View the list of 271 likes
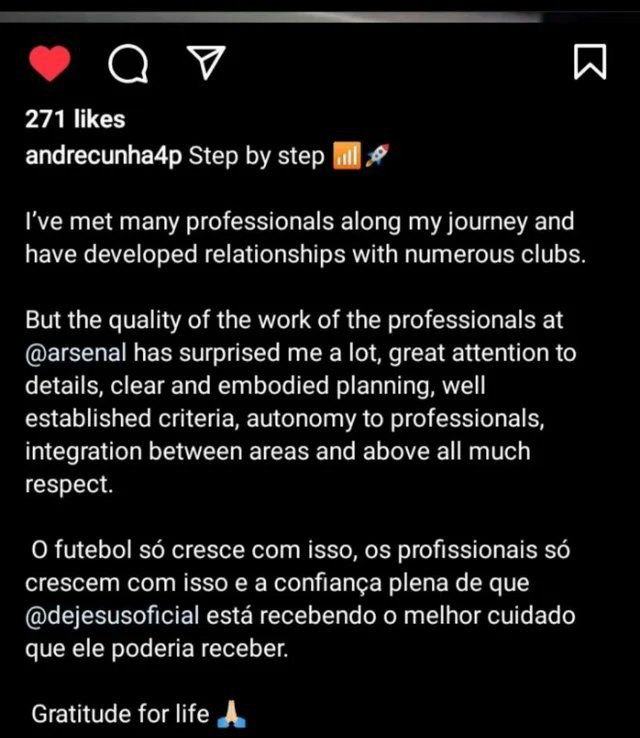The image size is (640, 738). [x=75, y=119]
